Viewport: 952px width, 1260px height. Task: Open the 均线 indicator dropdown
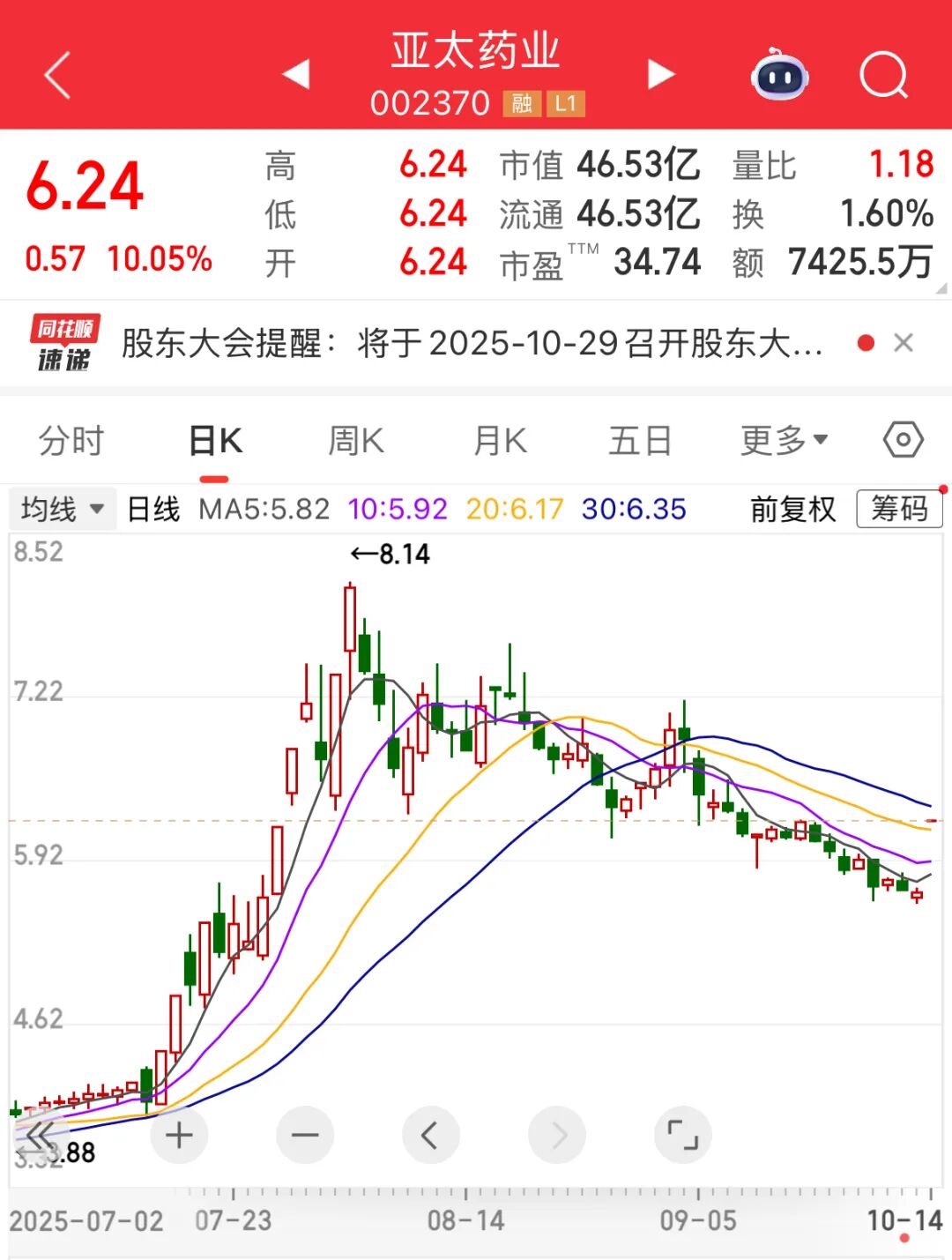coord(63,509)
